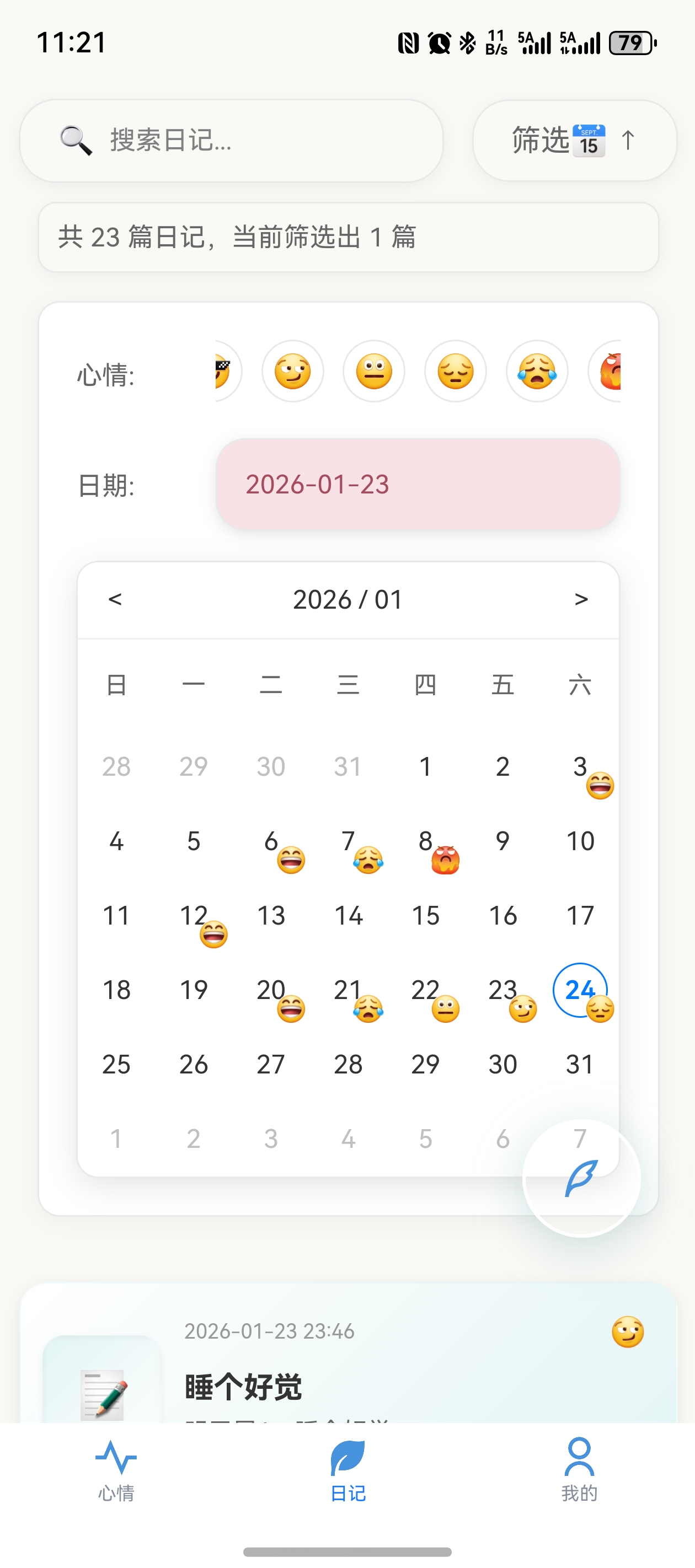Open the 筛选 filter button
The height and width of the screenshot is (1568, 695).
[x=541, y=140]
